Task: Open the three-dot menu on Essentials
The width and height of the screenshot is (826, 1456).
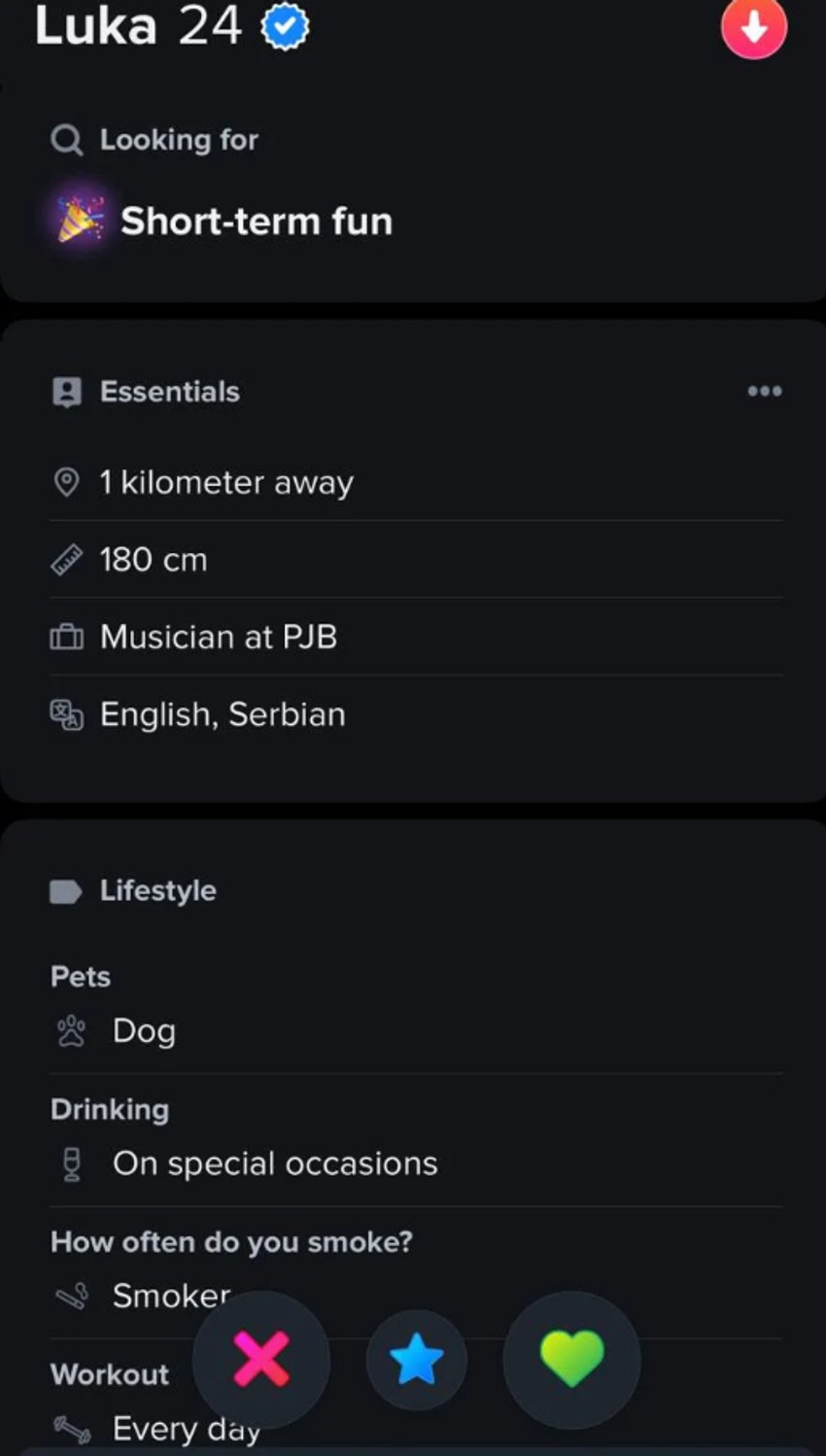Action: [x=766, y=392]
